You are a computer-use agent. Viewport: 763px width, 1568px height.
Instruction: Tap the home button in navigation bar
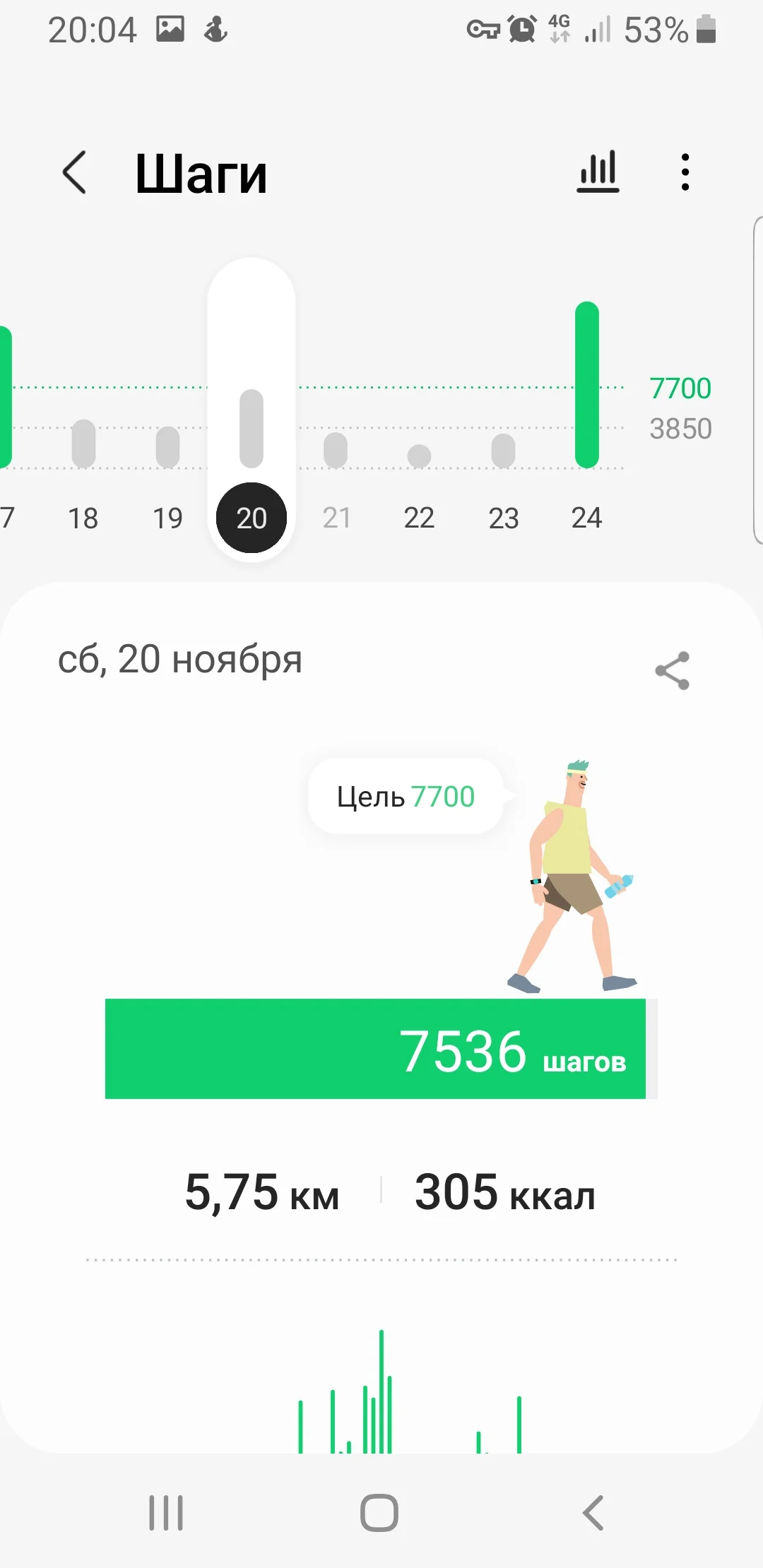[x=380, y=1511]
